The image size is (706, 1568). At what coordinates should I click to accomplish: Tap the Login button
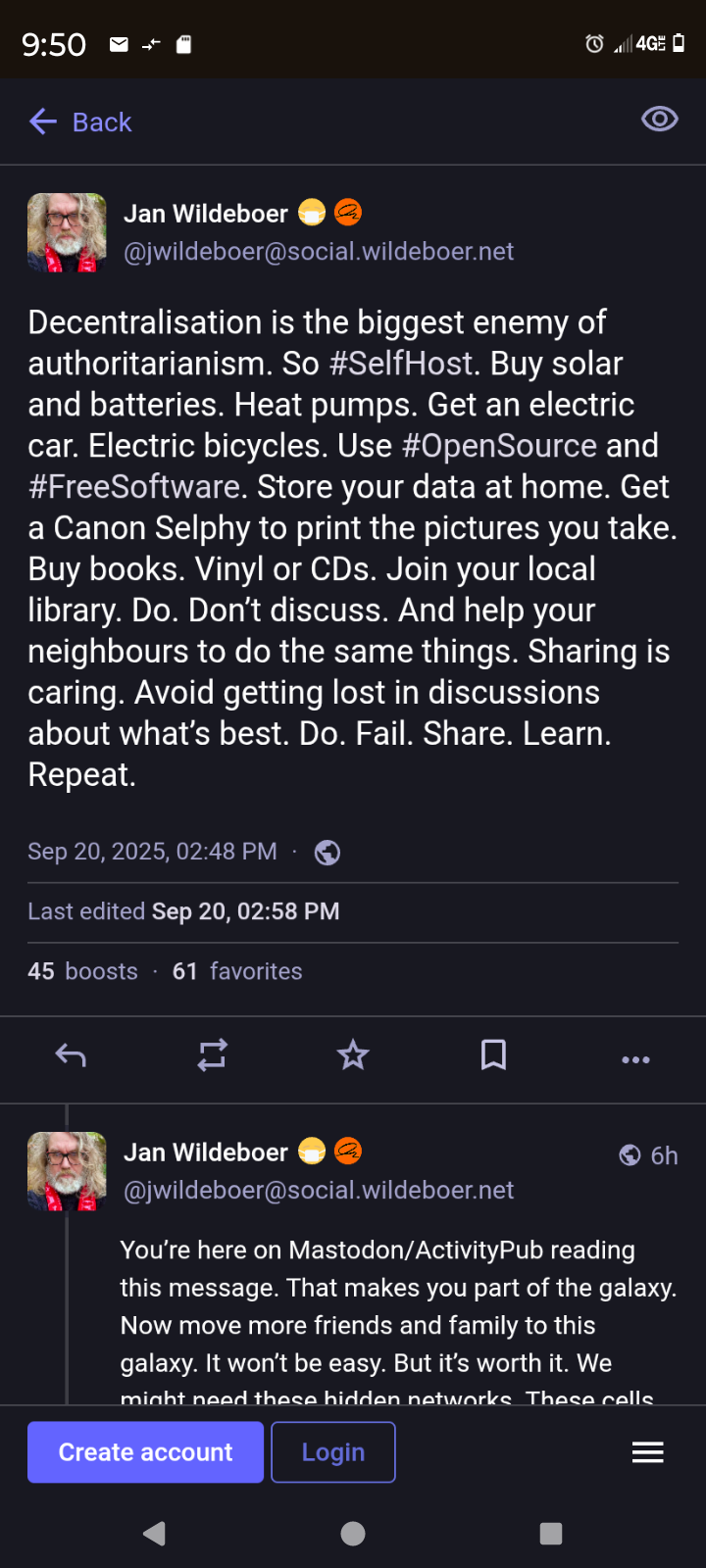333,1451
